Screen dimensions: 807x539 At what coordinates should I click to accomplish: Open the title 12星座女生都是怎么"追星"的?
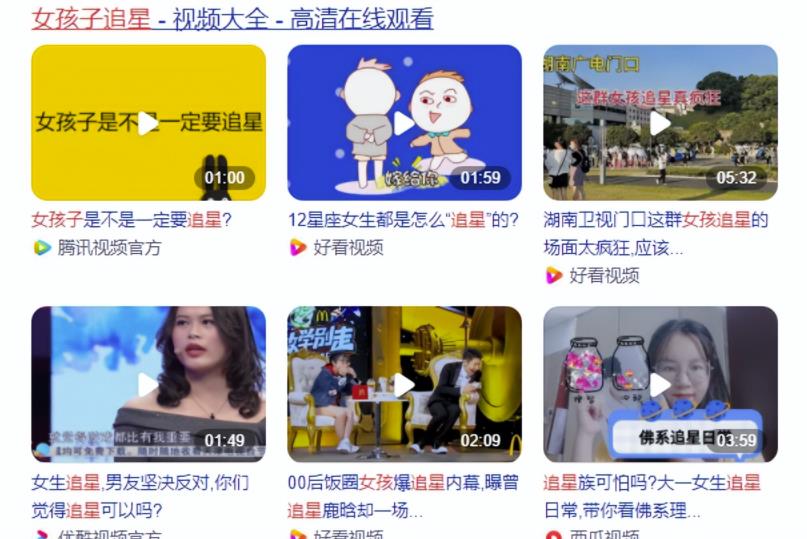(x=403, y=220)
